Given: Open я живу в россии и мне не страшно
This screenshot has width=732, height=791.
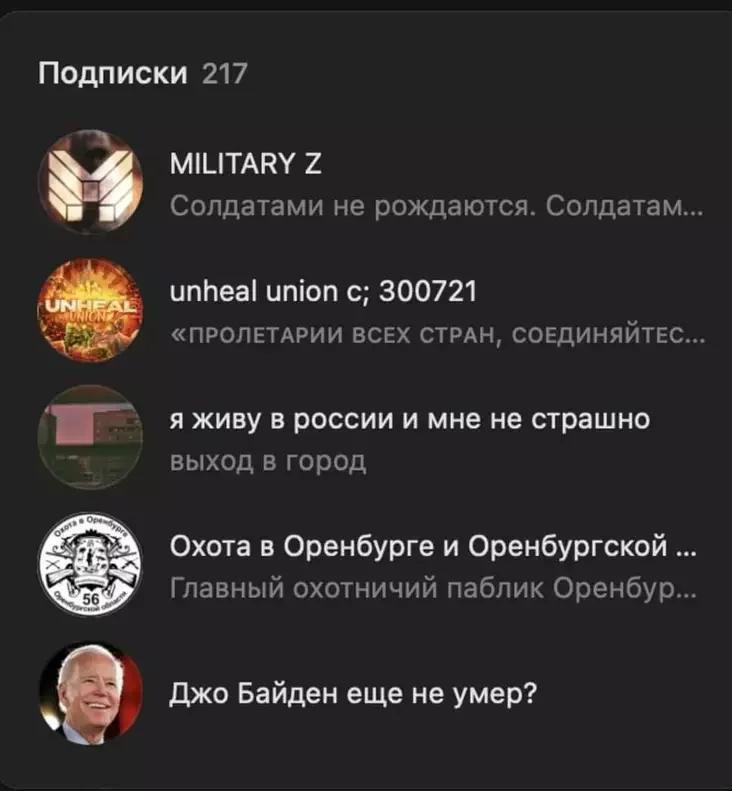Looking at the screenshot, I should 410,420.
